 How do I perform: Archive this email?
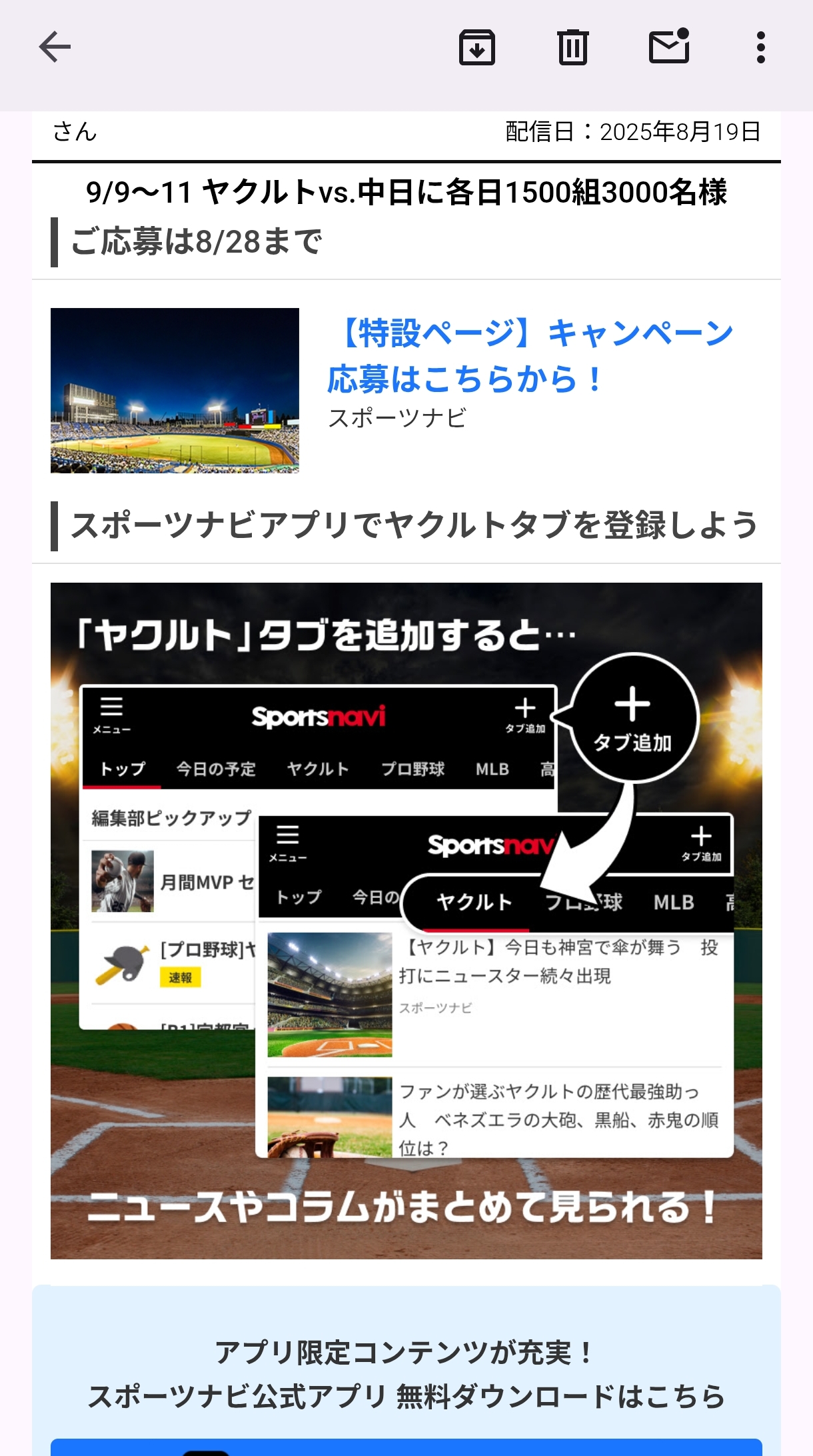coord(476,47)
